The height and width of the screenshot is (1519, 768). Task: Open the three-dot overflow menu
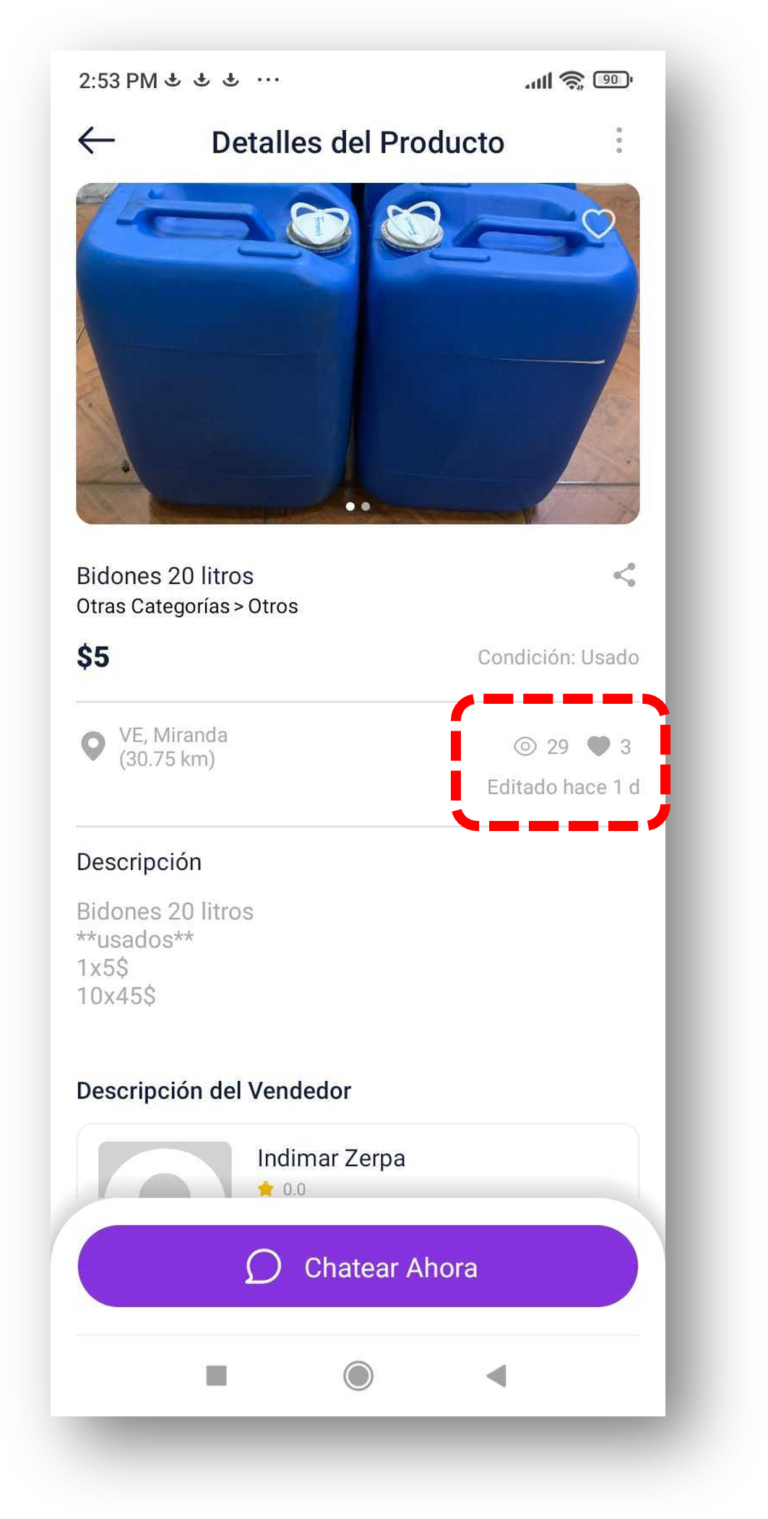click(x=620, y=141)
